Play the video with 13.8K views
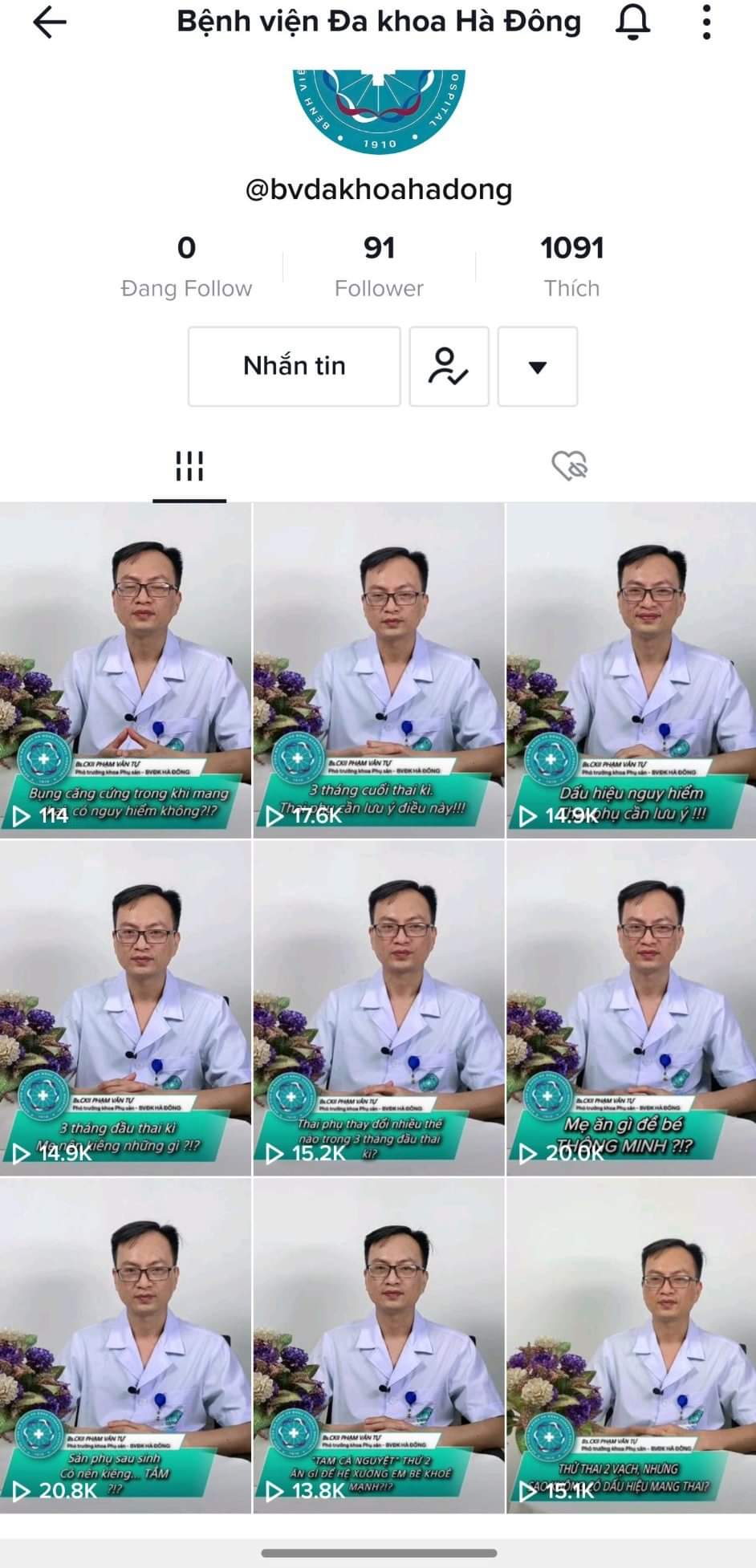Image resolution: width=756 pixels, height=1568 pixels. coord(378,1344)
